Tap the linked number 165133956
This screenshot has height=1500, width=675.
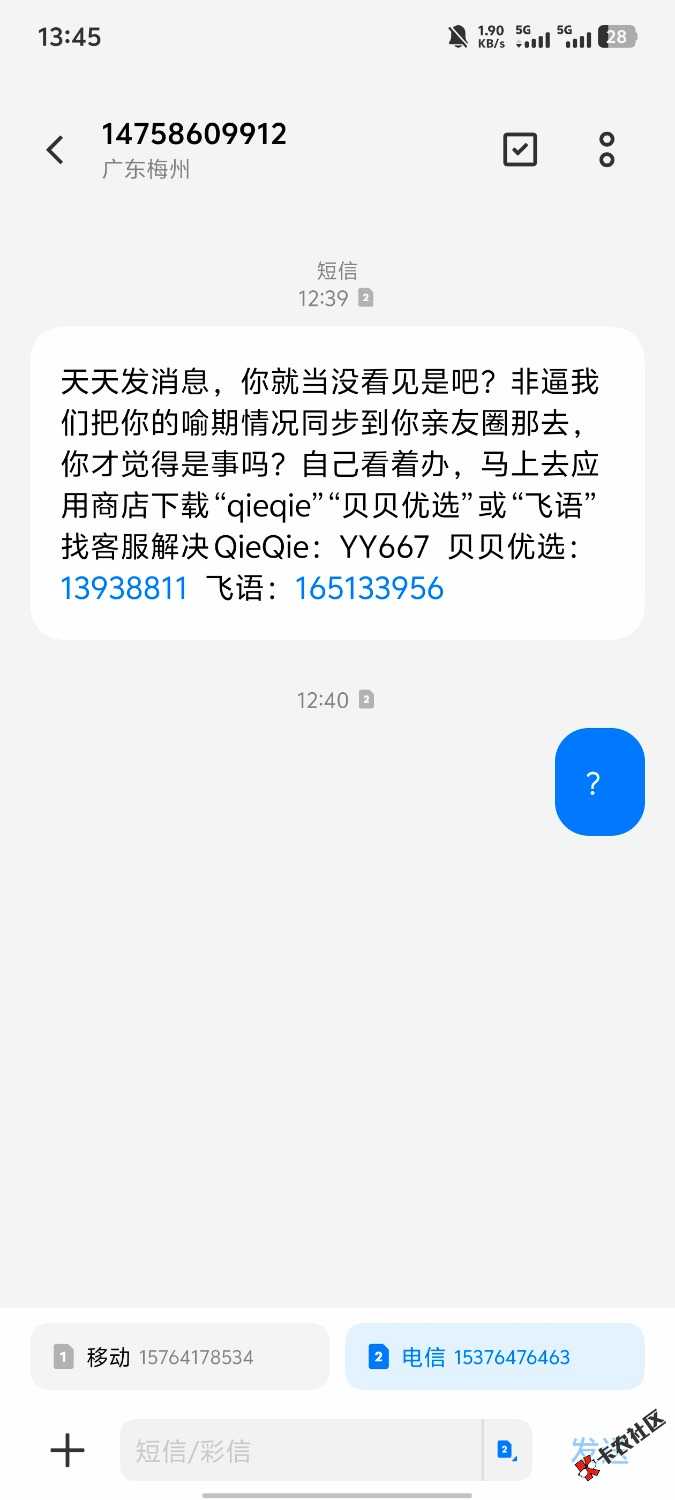369,588
